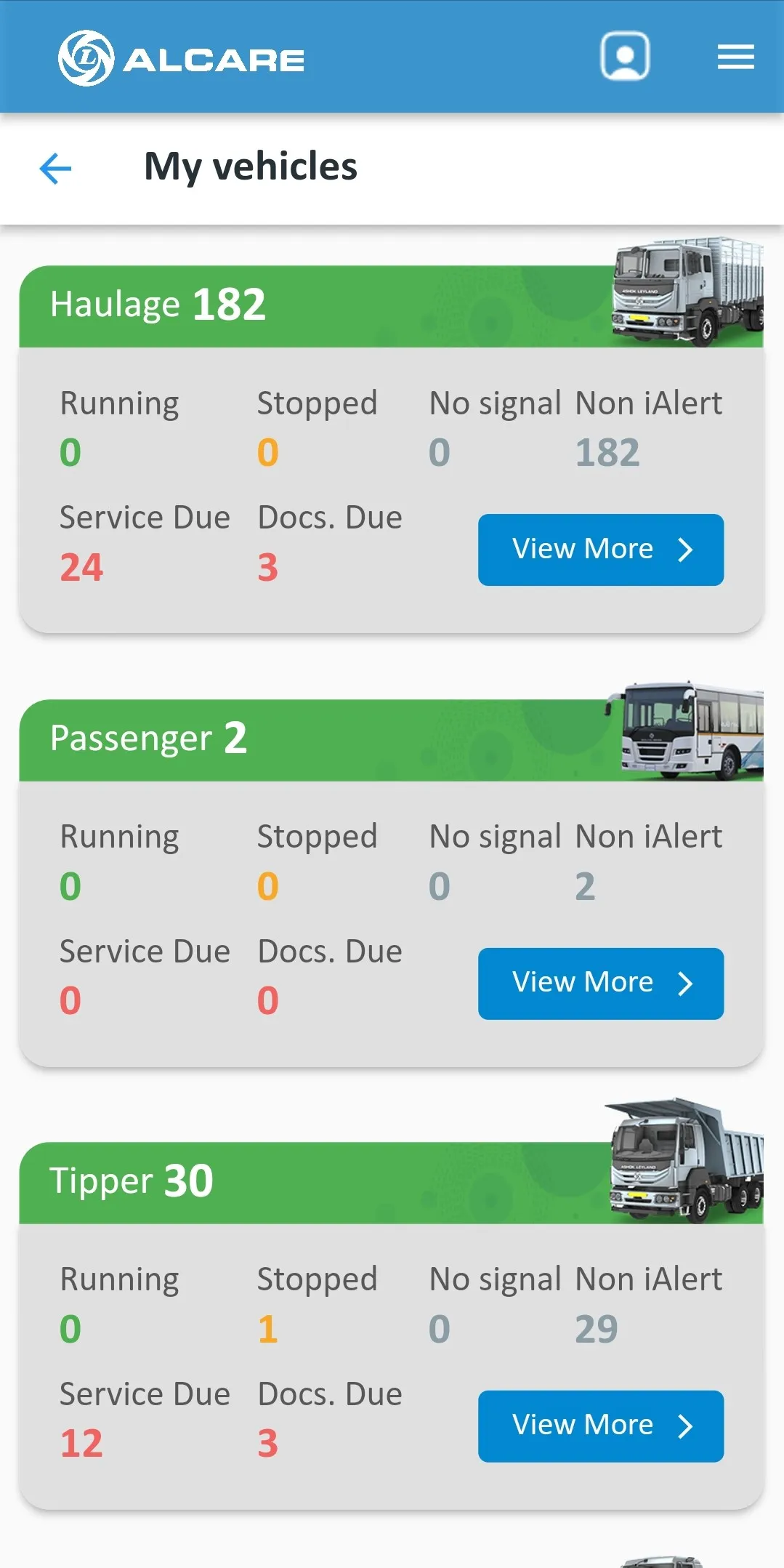Expand Passenger details via chevron arrow
The height and width of the screenshot is (1568, 784).
(x=686, y=984)
